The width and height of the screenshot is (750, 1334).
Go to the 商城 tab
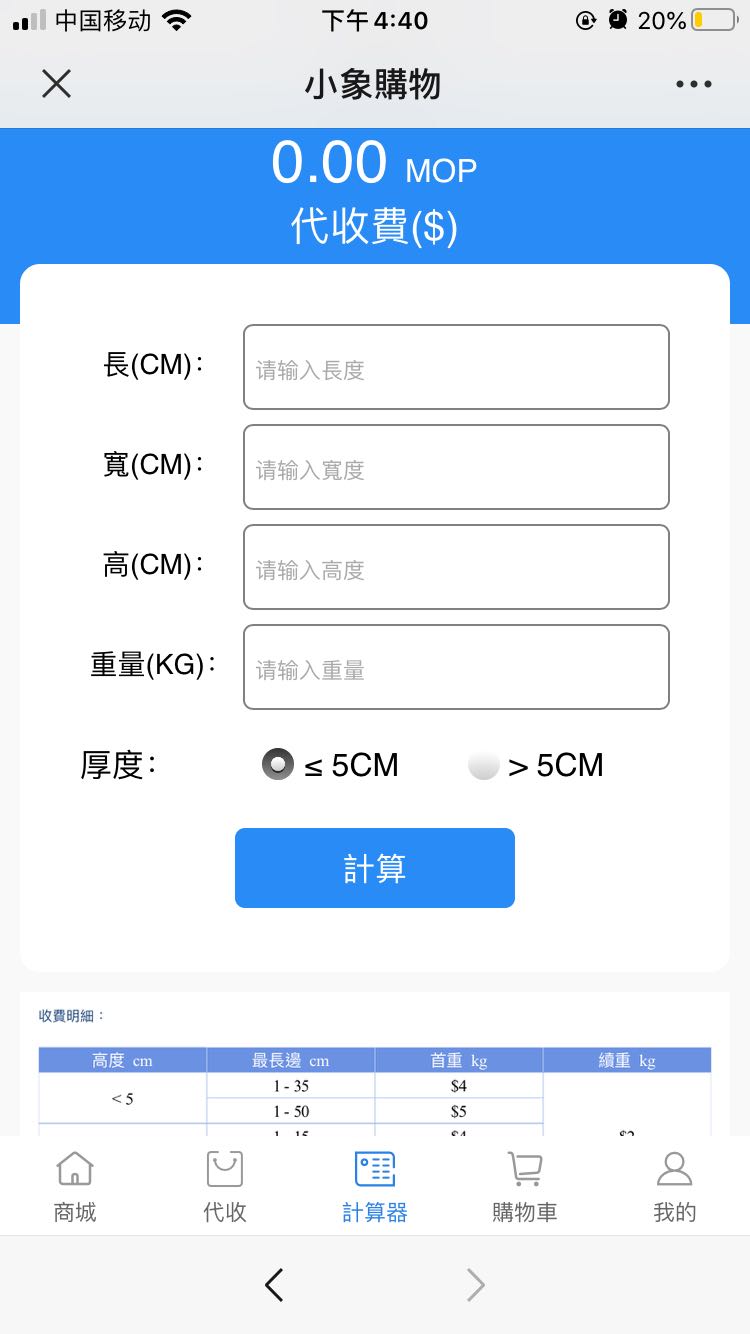pos(75,1186)
